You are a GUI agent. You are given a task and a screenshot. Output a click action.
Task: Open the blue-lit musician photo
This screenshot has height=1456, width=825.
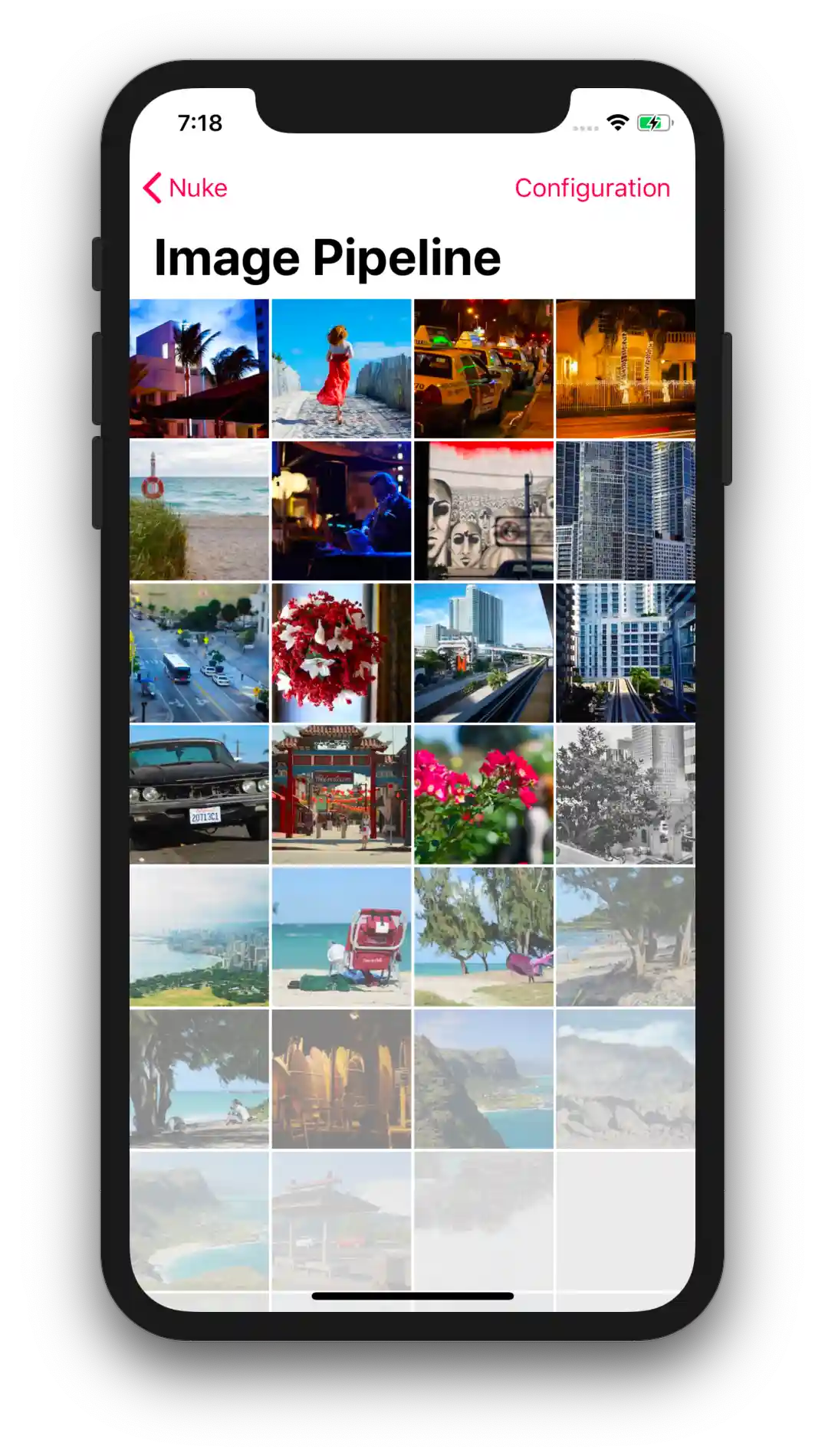click(341, 510)
